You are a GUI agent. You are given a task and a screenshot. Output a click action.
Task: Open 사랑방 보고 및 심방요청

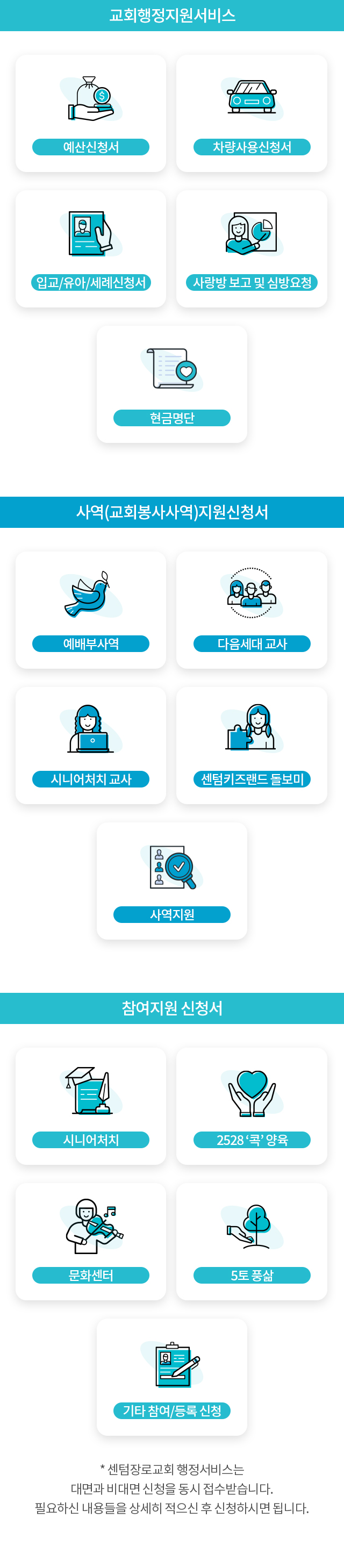click(x=252, y=249)
